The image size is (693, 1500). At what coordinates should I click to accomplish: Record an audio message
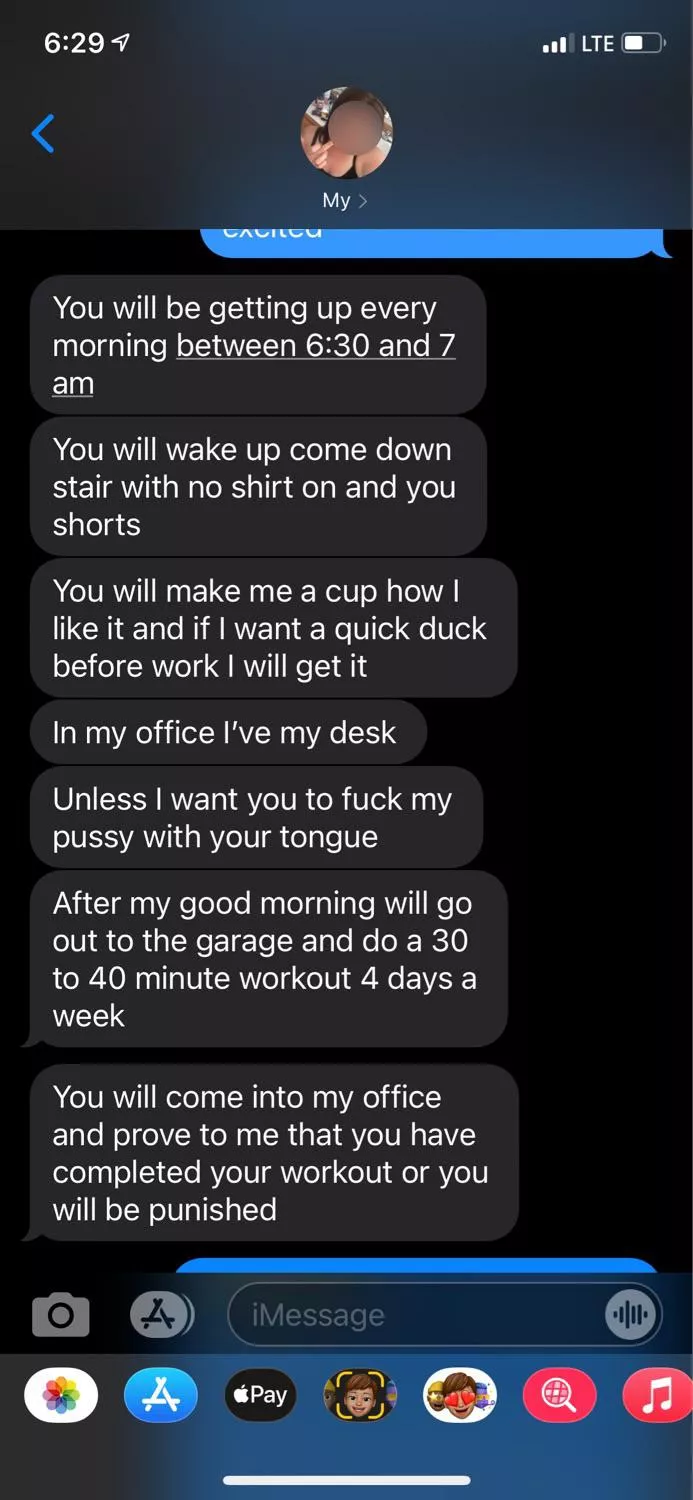(x=632, y=1314)
